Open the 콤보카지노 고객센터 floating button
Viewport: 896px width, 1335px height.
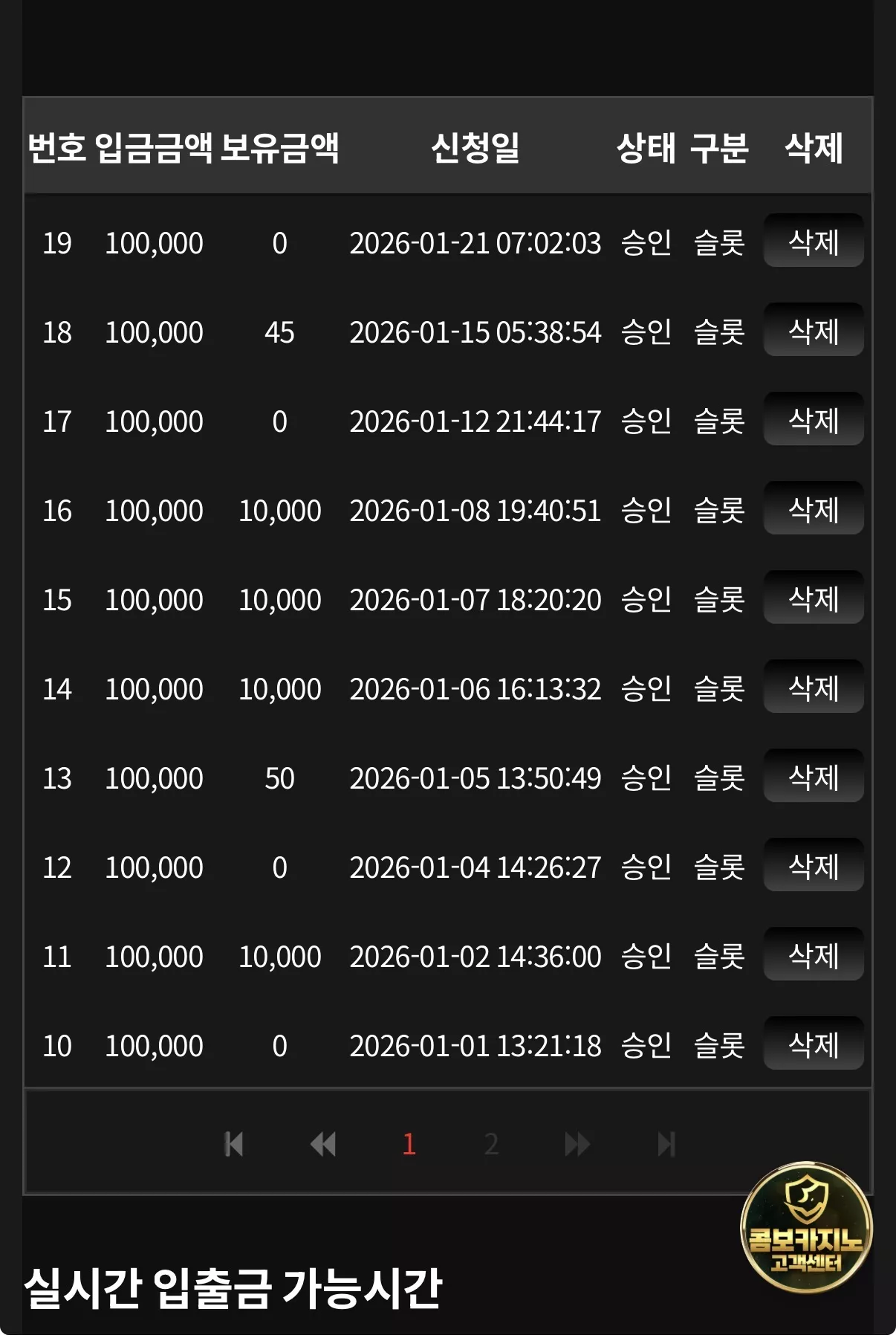click(x=807, y=1227)
